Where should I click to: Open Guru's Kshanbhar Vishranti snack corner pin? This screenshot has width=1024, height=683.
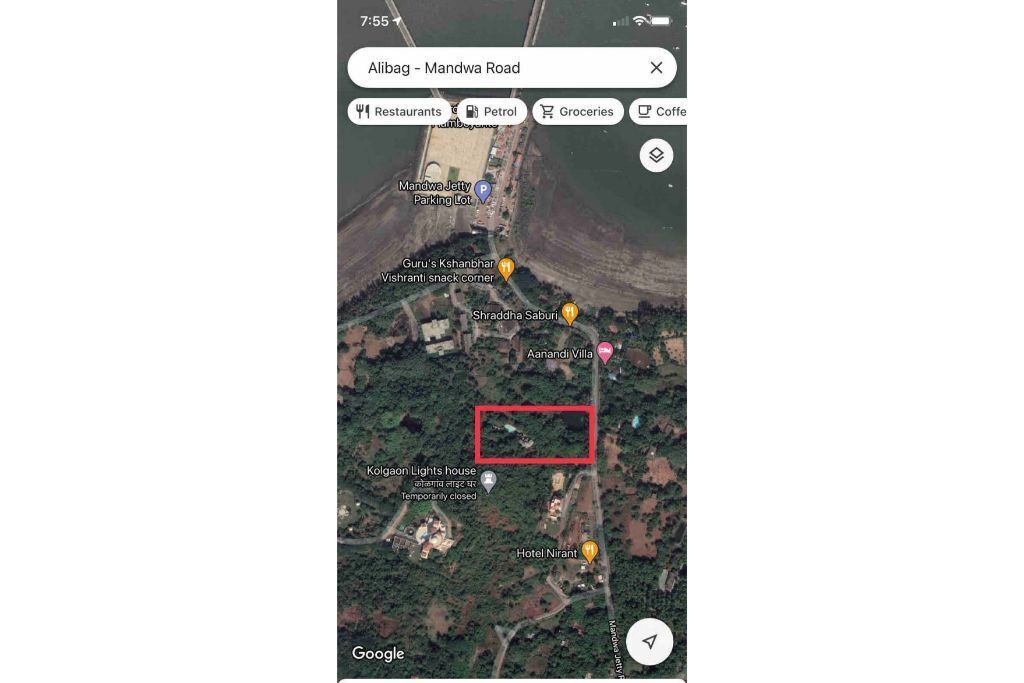pos(506,267)
